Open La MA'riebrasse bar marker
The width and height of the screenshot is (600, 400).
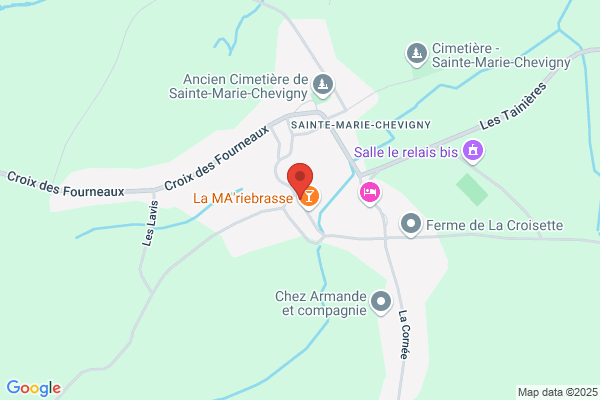pyautogui.click(x=309, y=197)
